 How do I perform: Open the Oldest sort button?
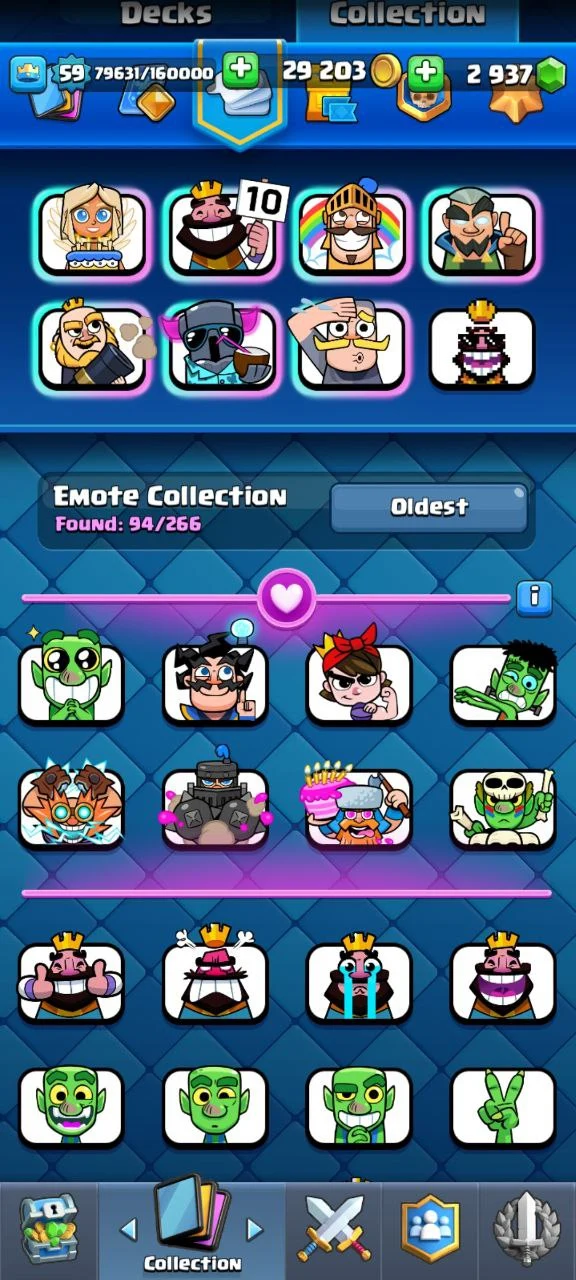pos(429,507)
